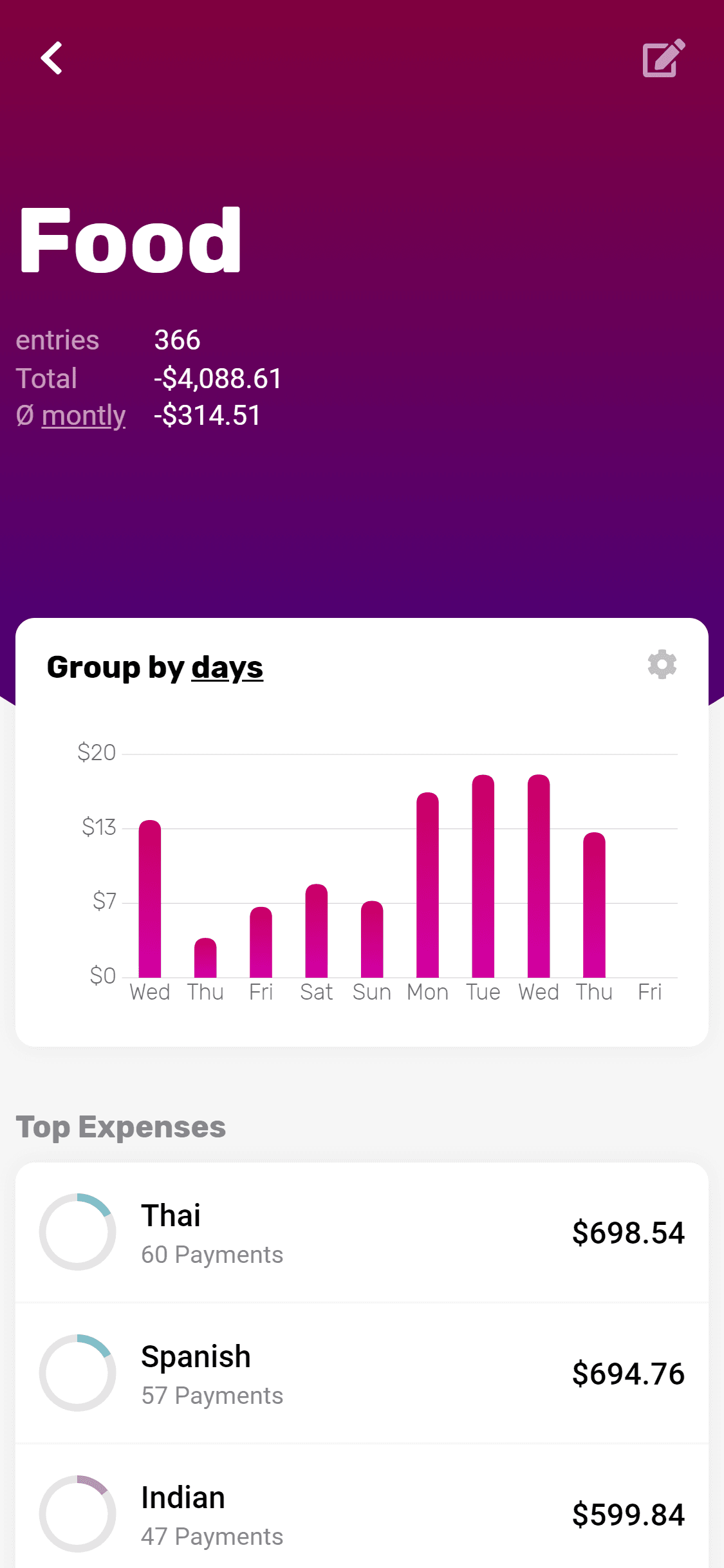Edit the Food category

[664, 59]
